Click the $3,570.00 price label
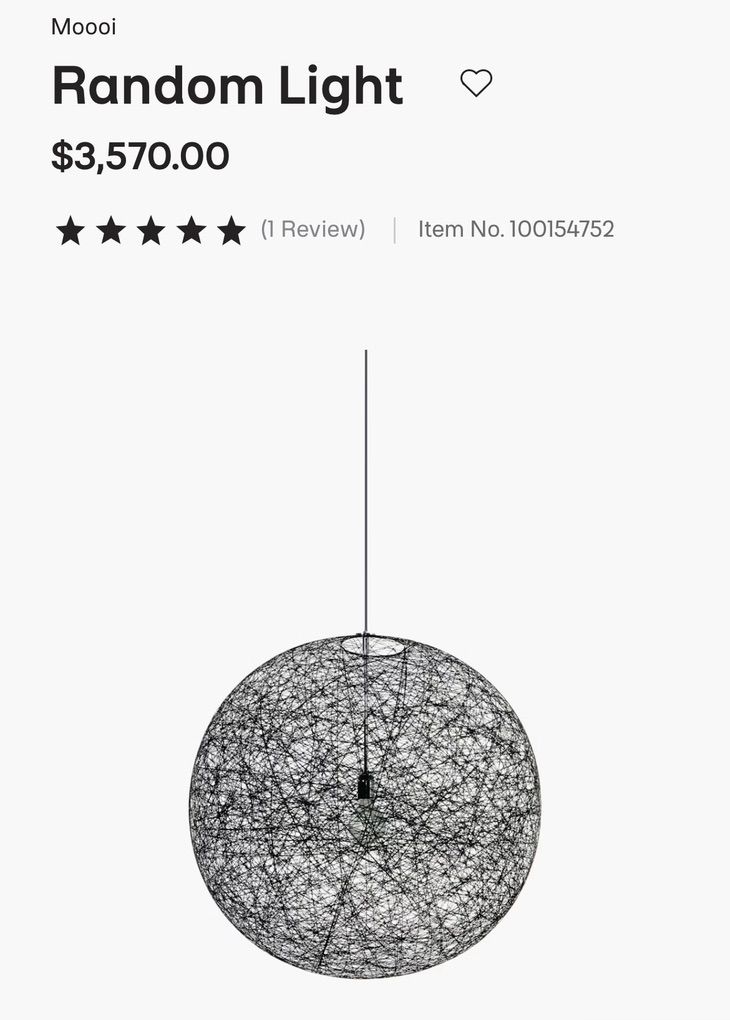 pyautogui.click(x=140, y=156)
